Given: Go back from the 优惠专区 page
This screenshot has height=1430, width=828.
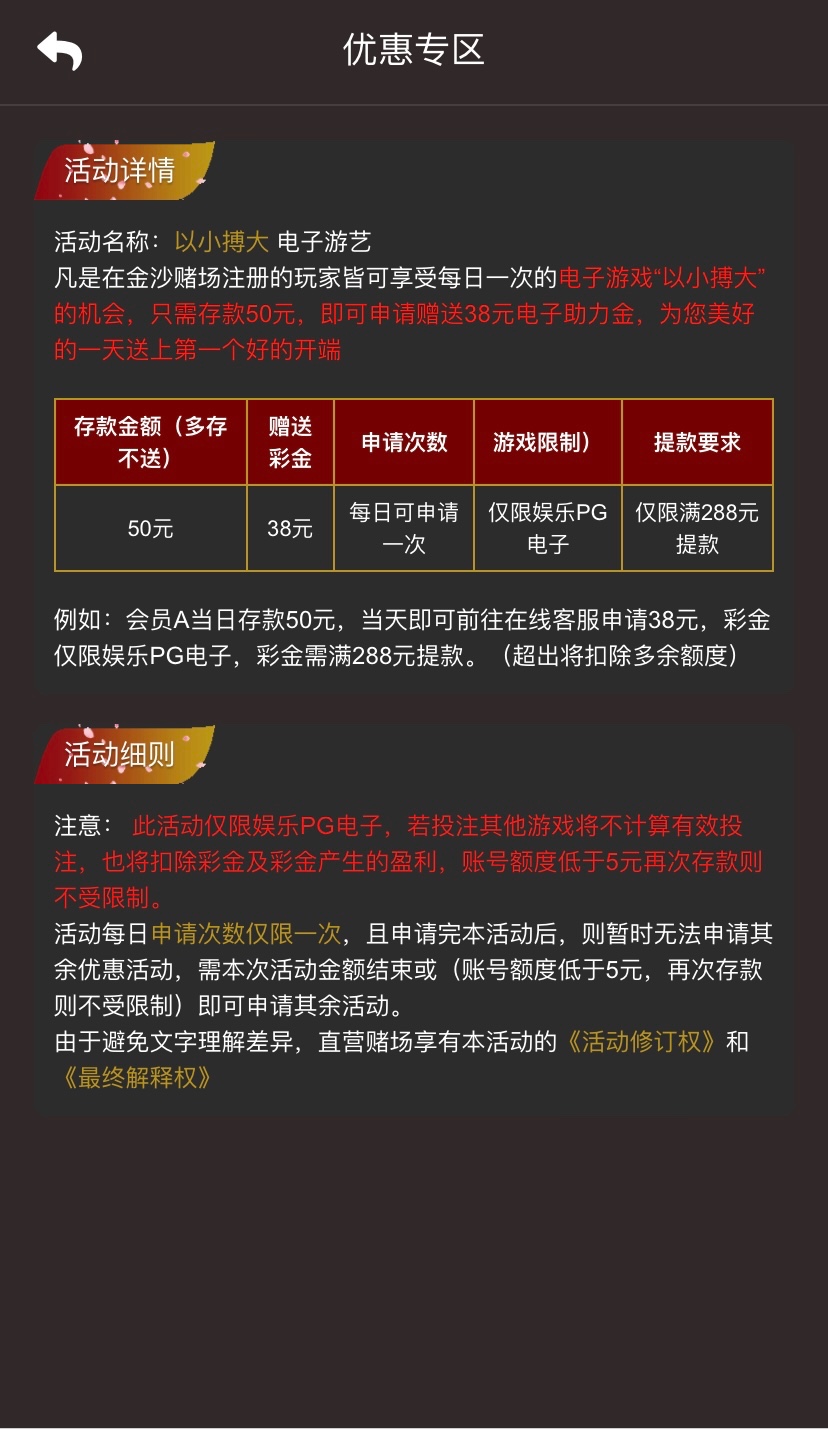Looking at the screenshot, I should 59,50.
